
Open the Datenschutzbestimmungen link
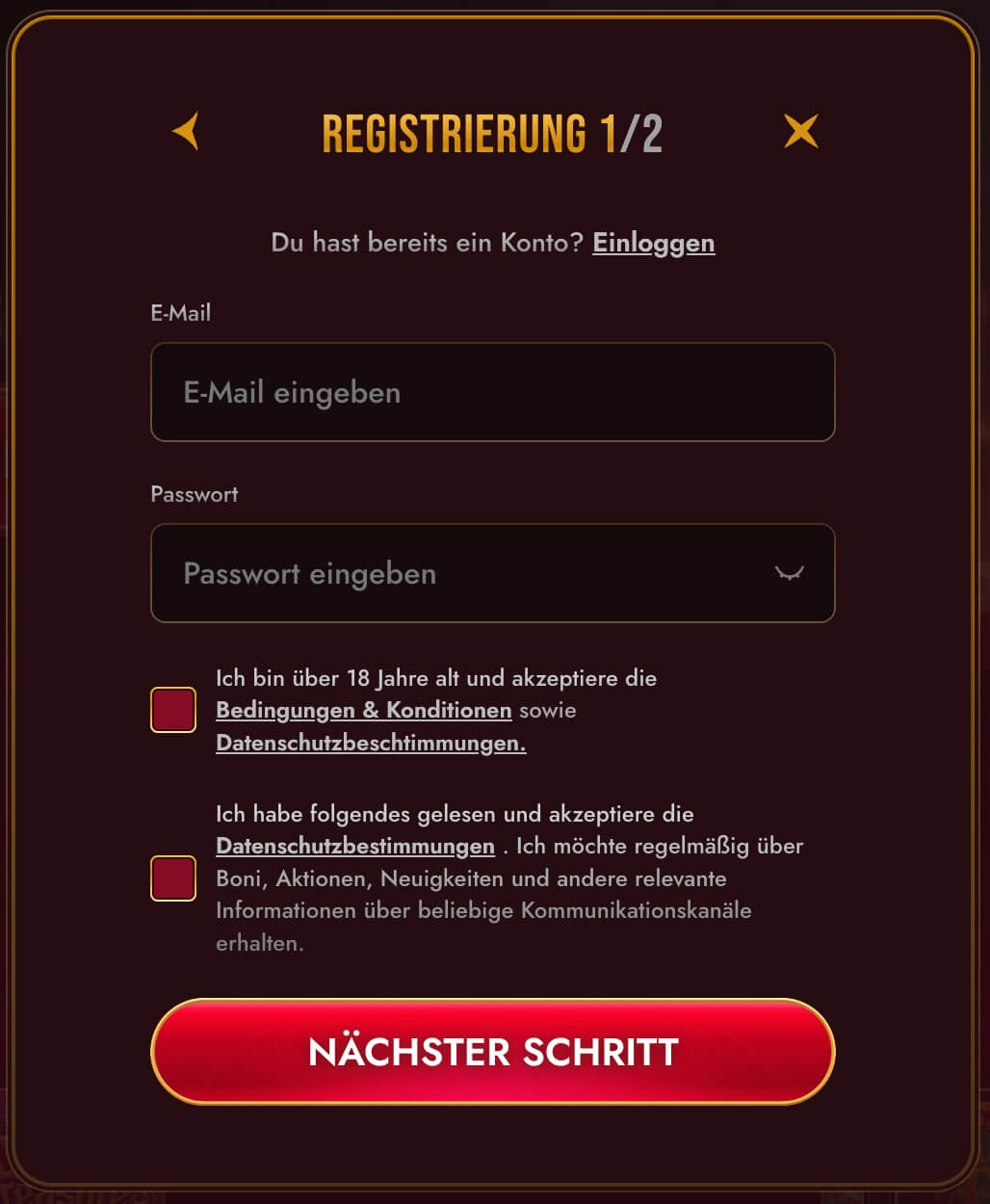click(354, 846)
